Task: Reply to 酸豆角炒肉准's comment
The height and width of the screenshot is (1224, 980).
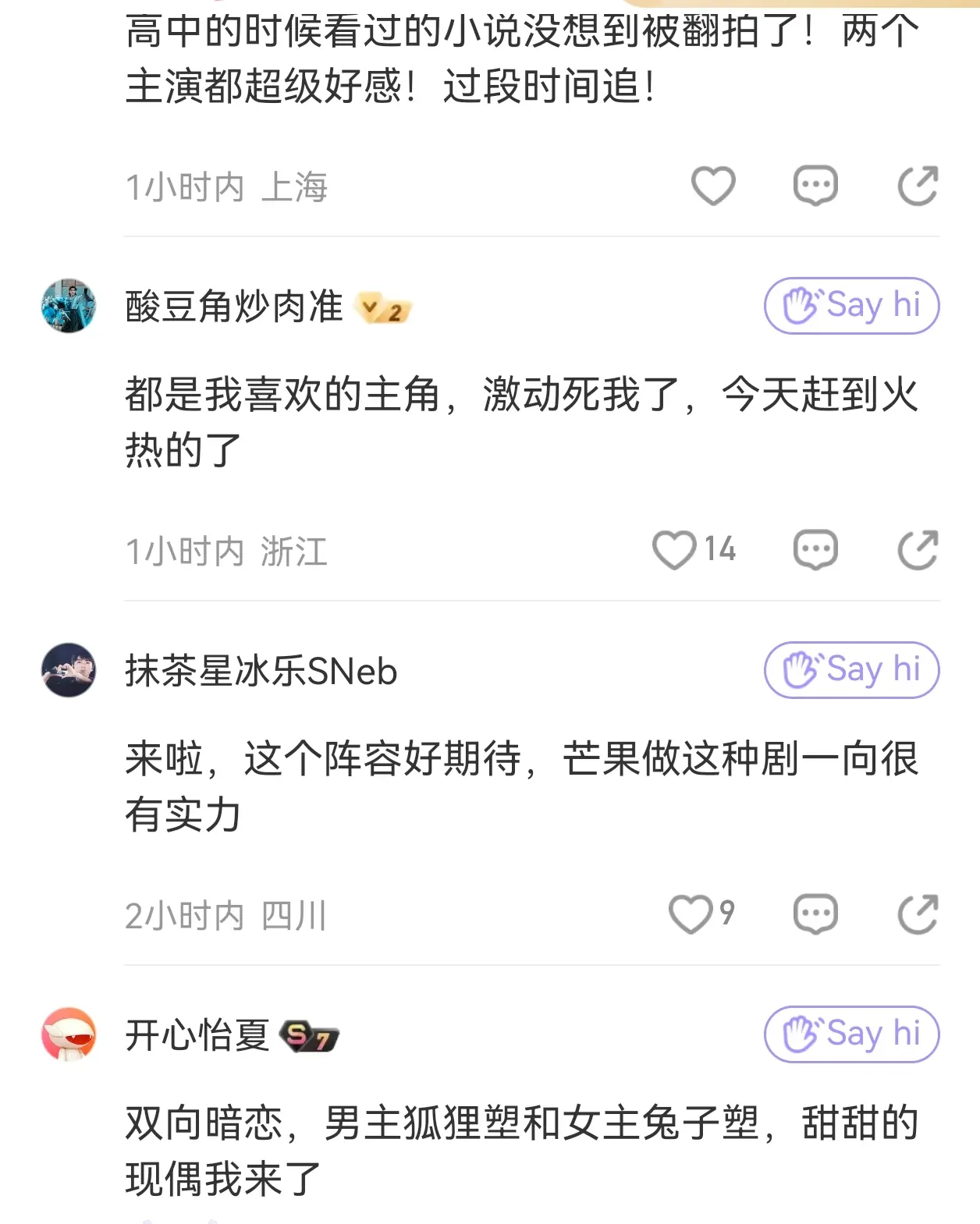Action: 815,551
